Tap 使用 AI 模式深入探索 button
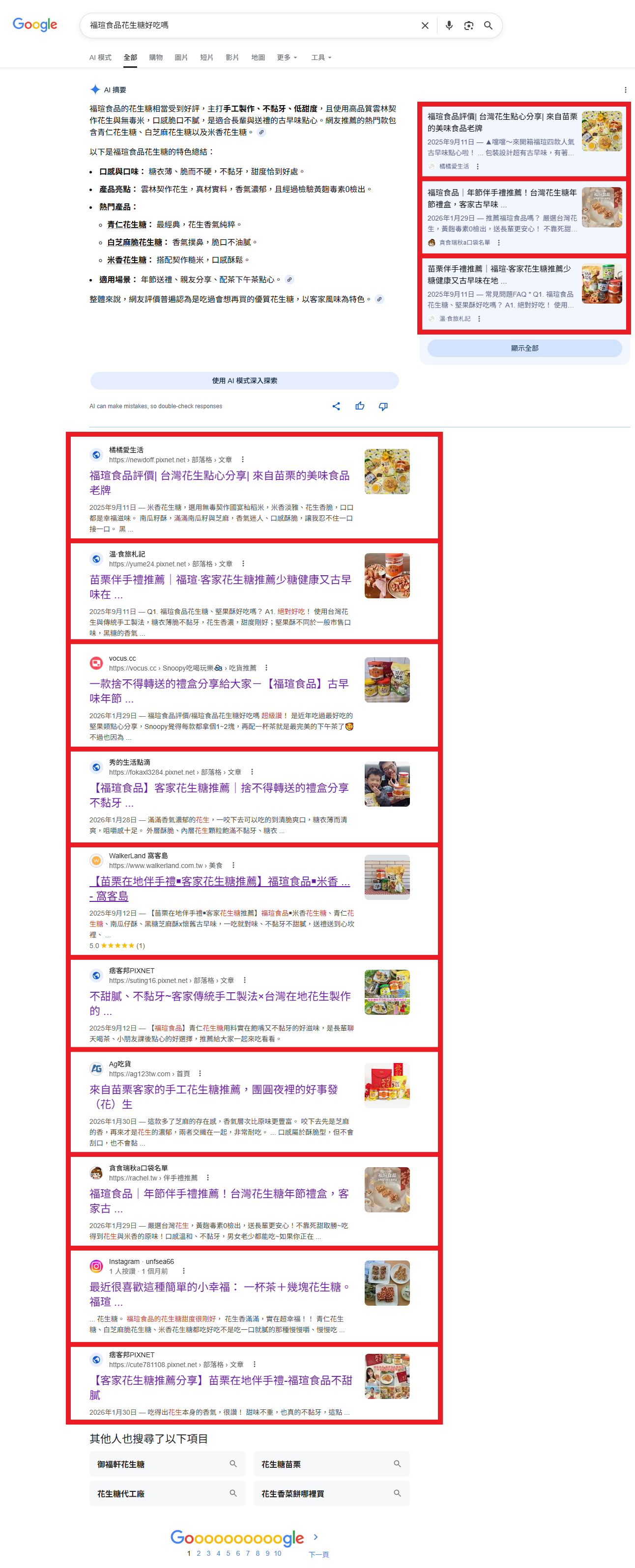 point(244,380)
